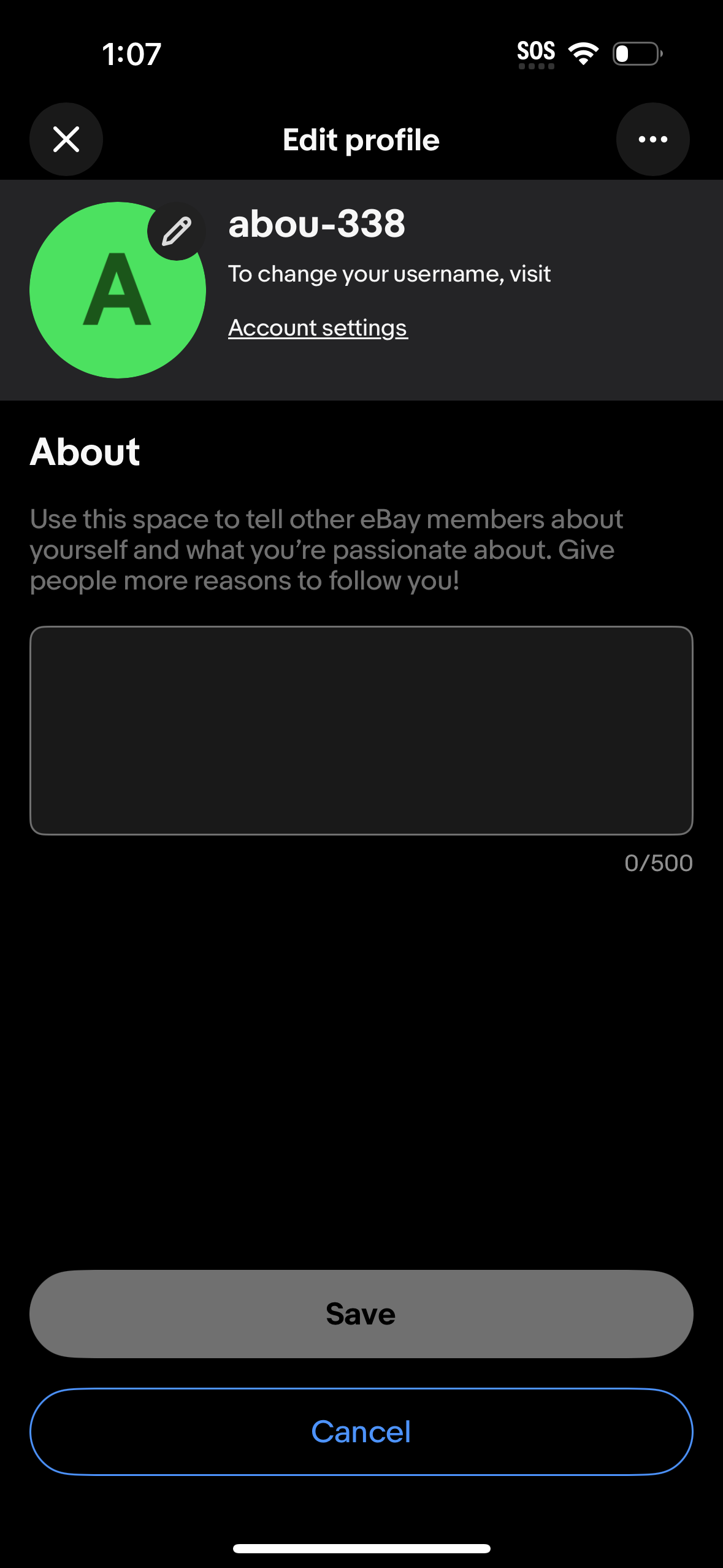Tap the SOS indicator in status bar
723x1568 pixels.
tap(536, 52)
